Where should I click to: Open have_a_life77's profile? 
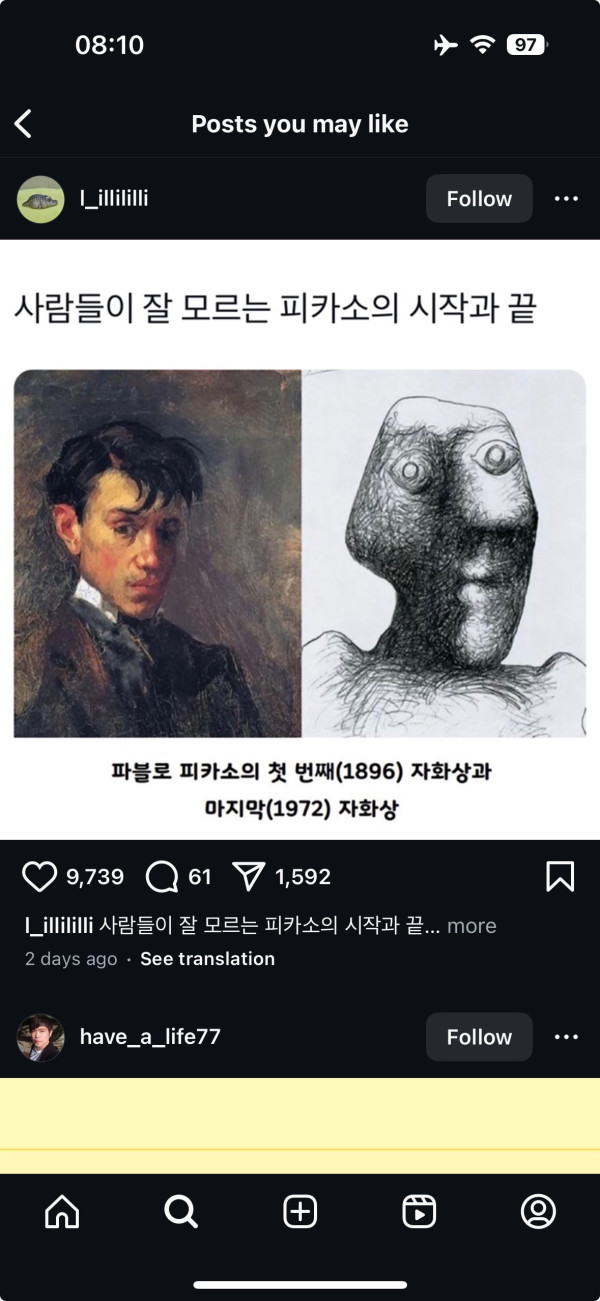pos(149,1037)
